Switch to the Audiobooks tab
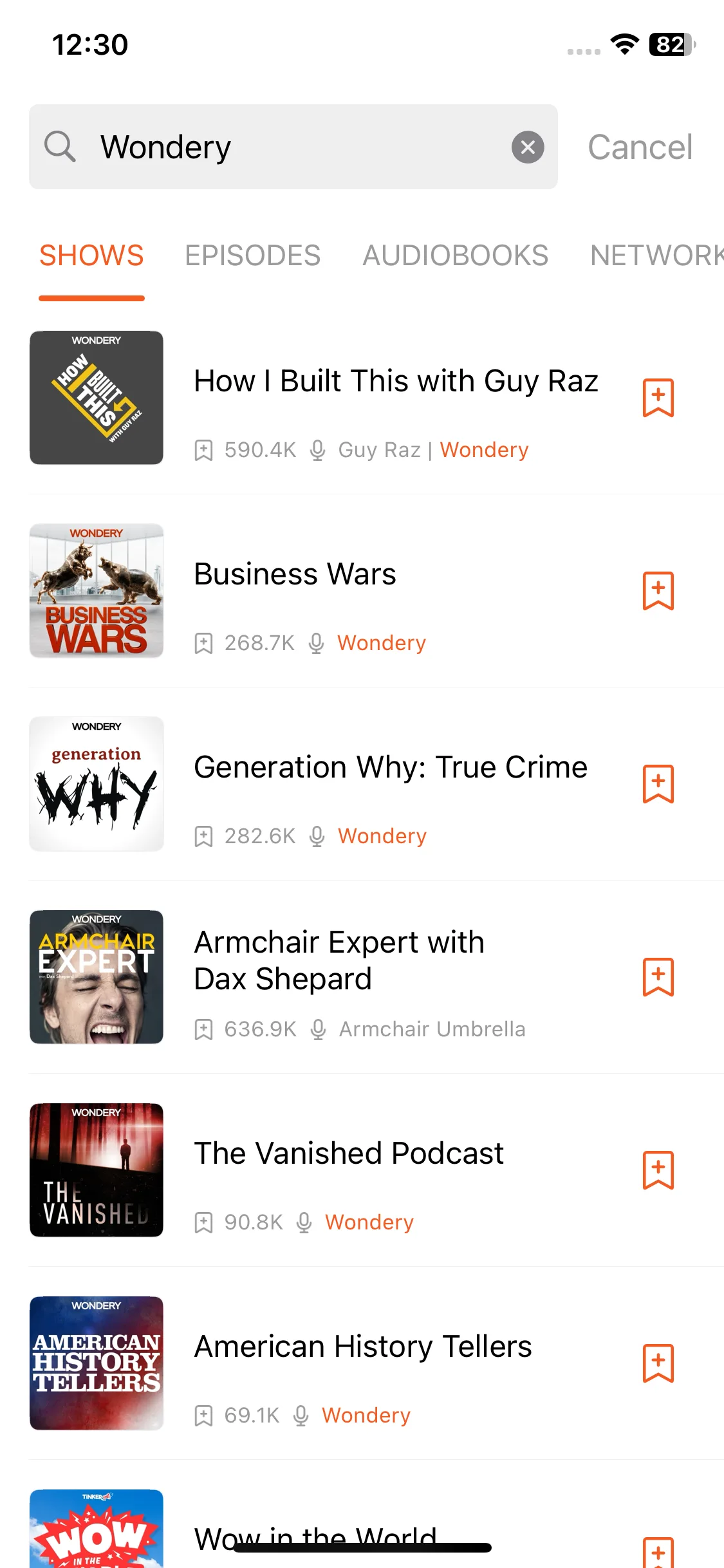The height and width of the screenshot is (1568, 724). click(x=455, y=256)
